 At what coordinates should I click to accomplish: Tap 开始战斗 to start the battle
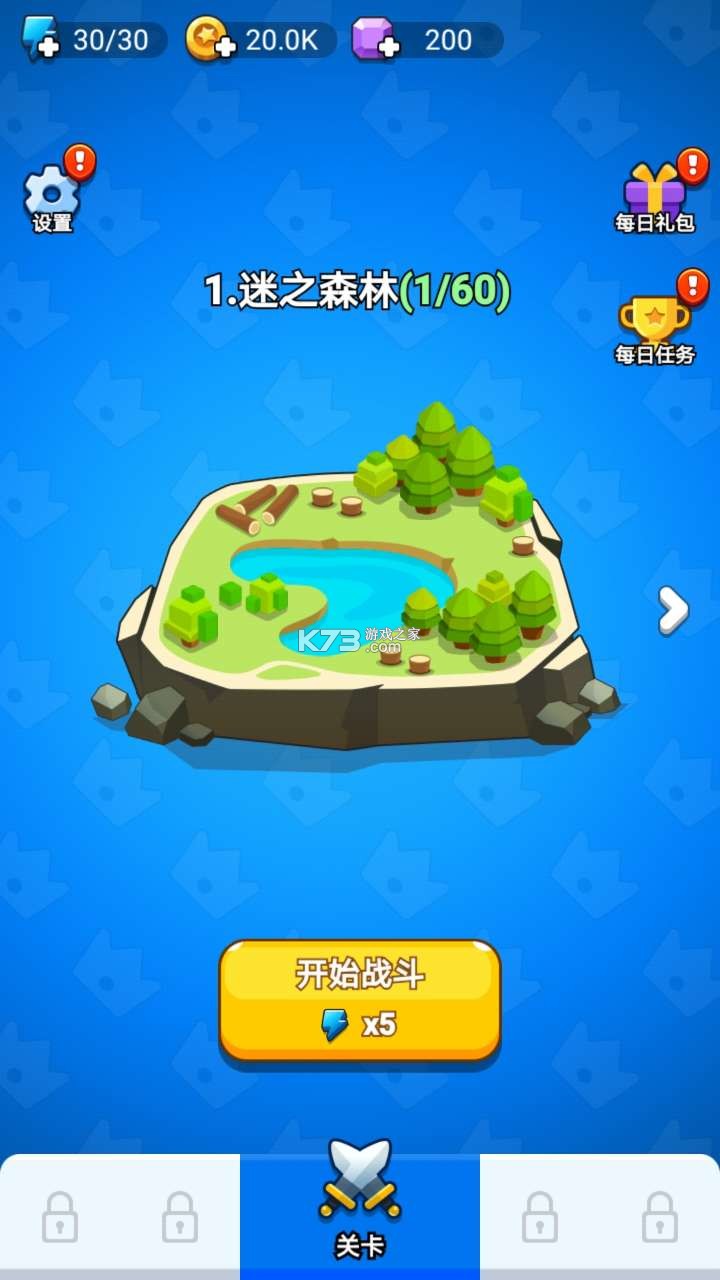[360, 998]
